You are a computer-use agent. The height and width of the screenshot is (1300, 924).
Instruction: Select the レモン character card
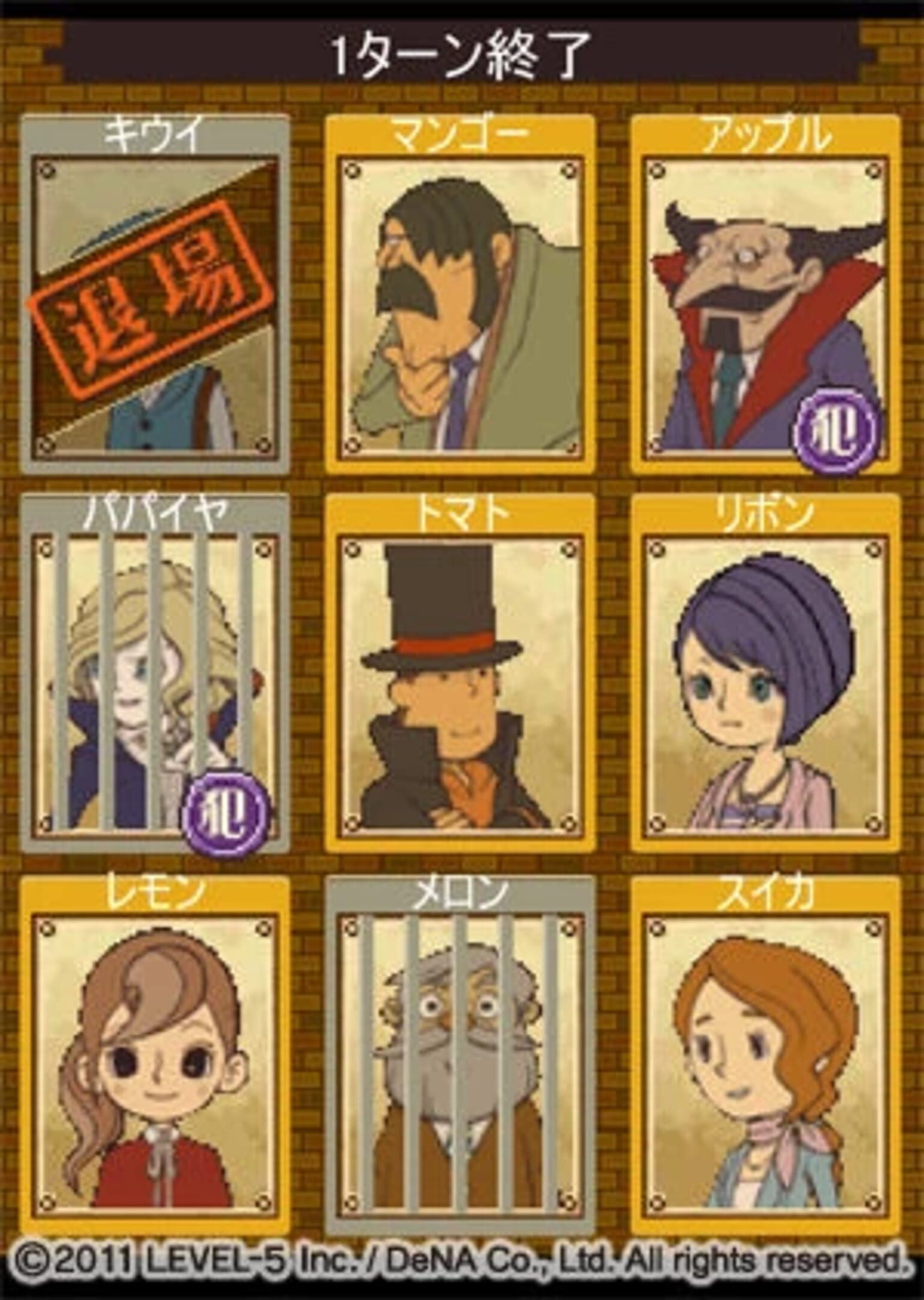[155, 1053]
